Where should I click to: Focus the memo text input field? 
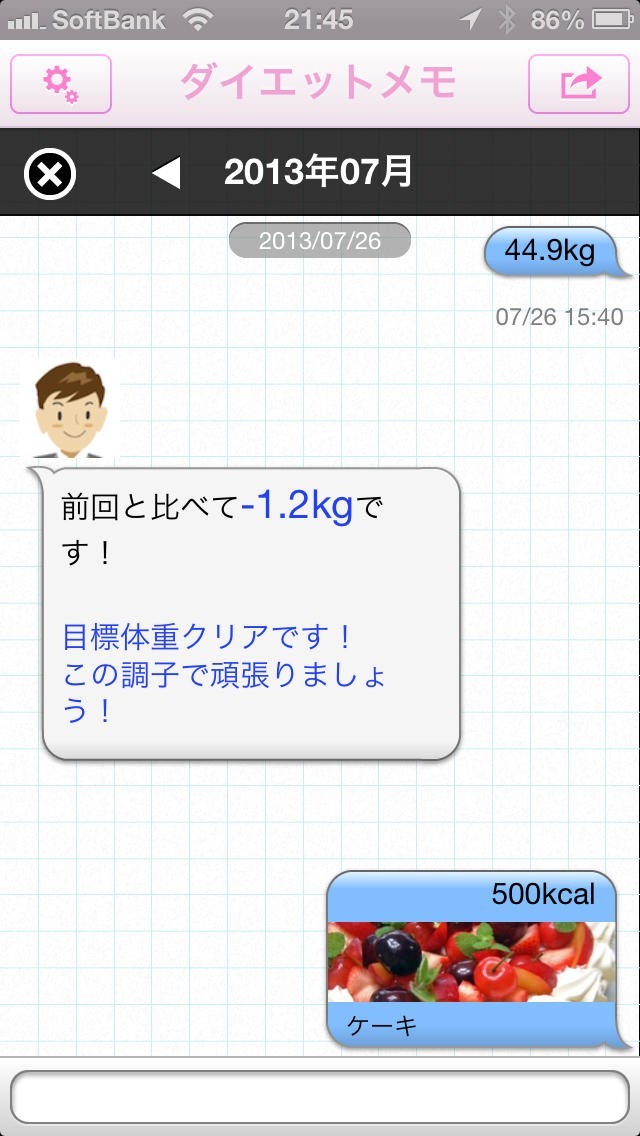click(x=319, y=1097)
